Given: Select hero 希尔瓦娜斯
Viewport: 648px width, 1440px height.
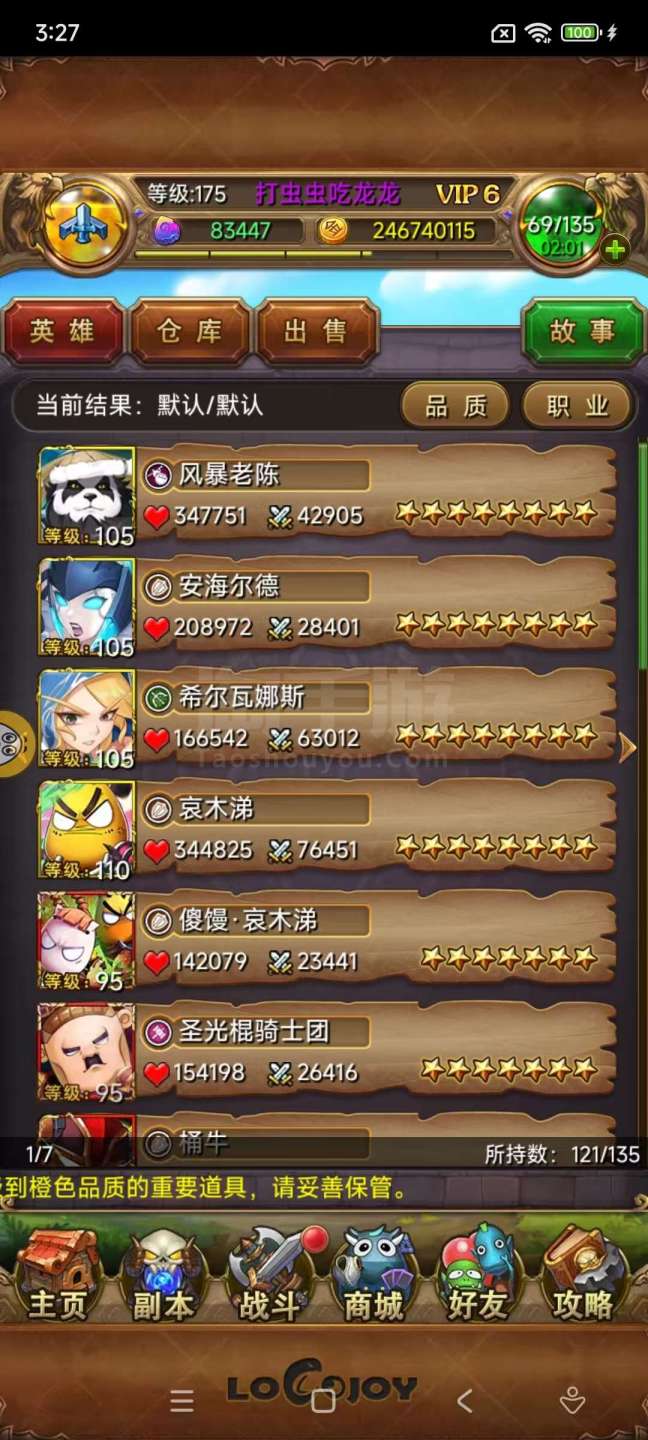Looking at the screenshot, I should click(330, 717).
